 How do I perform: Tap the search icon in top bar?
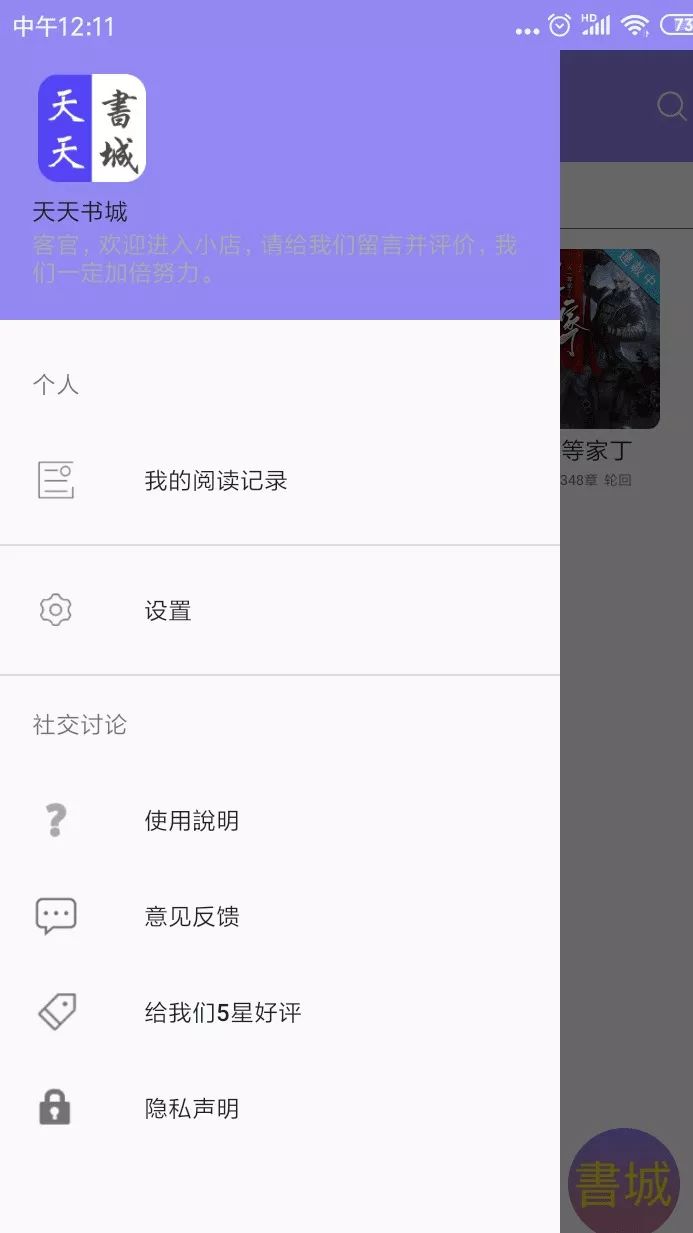tap(672, 106)
